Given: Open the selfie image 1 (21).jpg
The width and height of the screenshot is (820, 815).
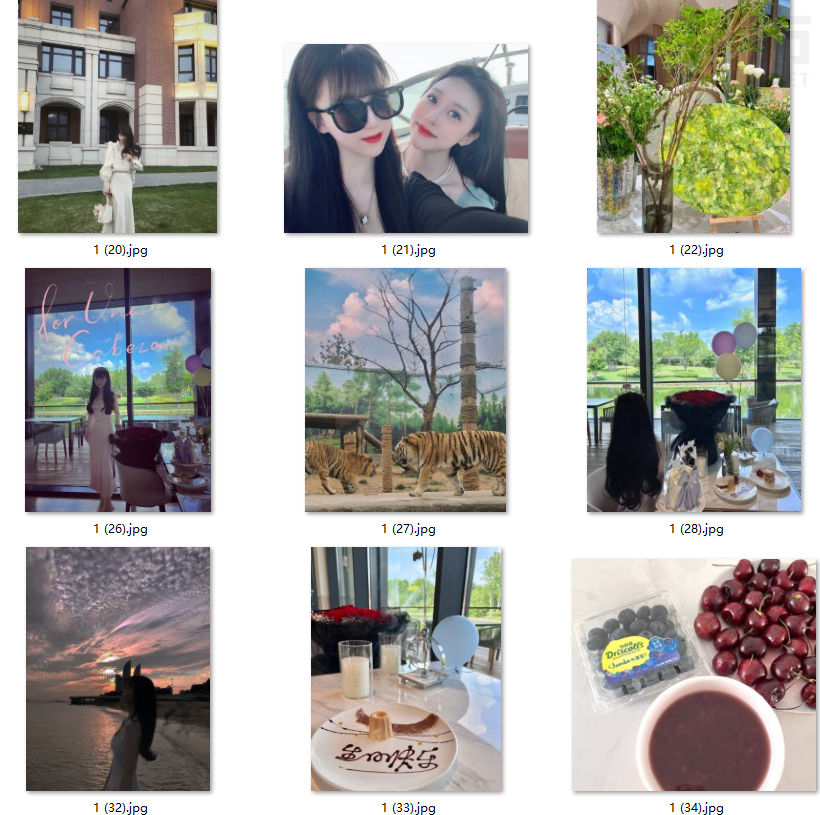Looking at the screenshot, I should (x=405, y=139).
